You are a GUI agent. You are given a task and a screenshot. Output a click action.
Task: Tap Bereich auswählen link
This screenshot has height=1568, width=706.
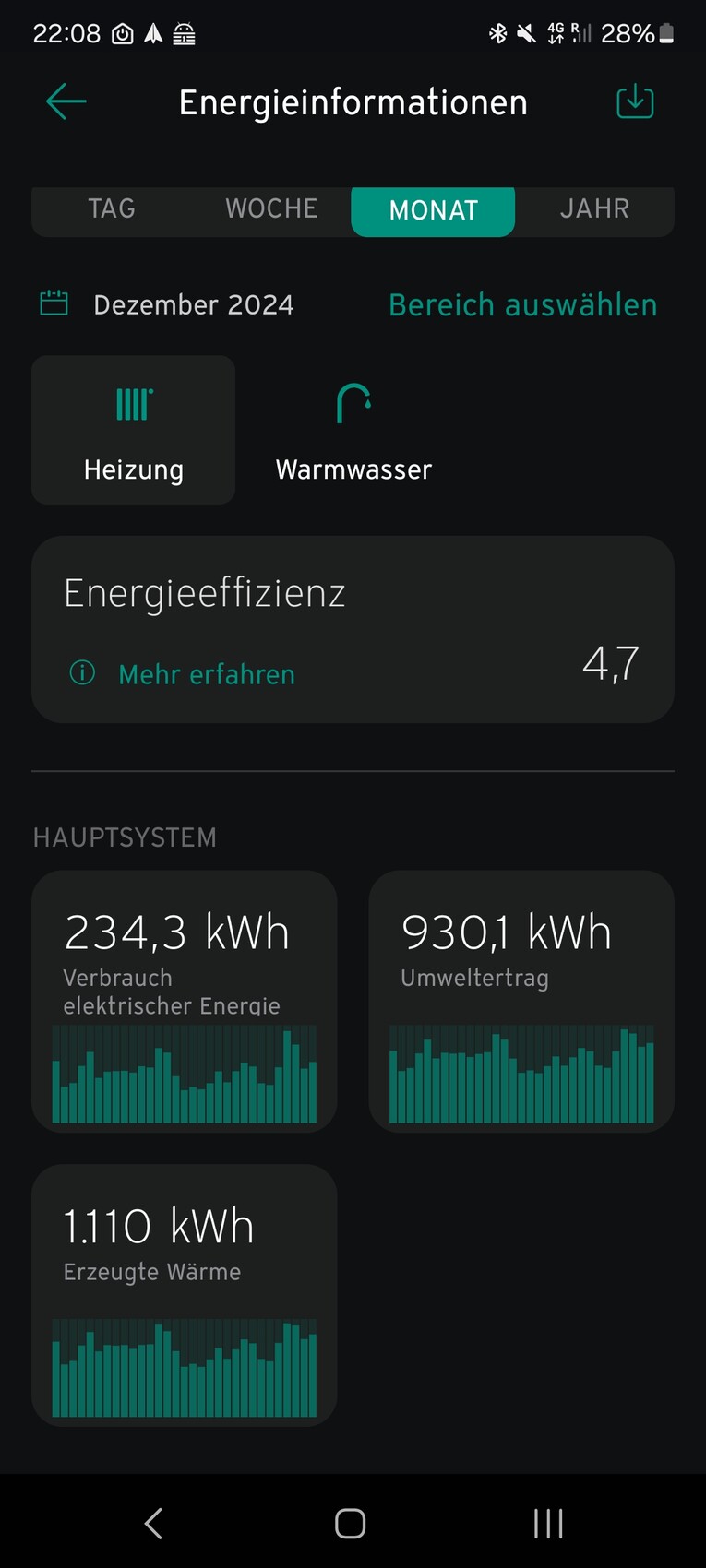[522, 304]
